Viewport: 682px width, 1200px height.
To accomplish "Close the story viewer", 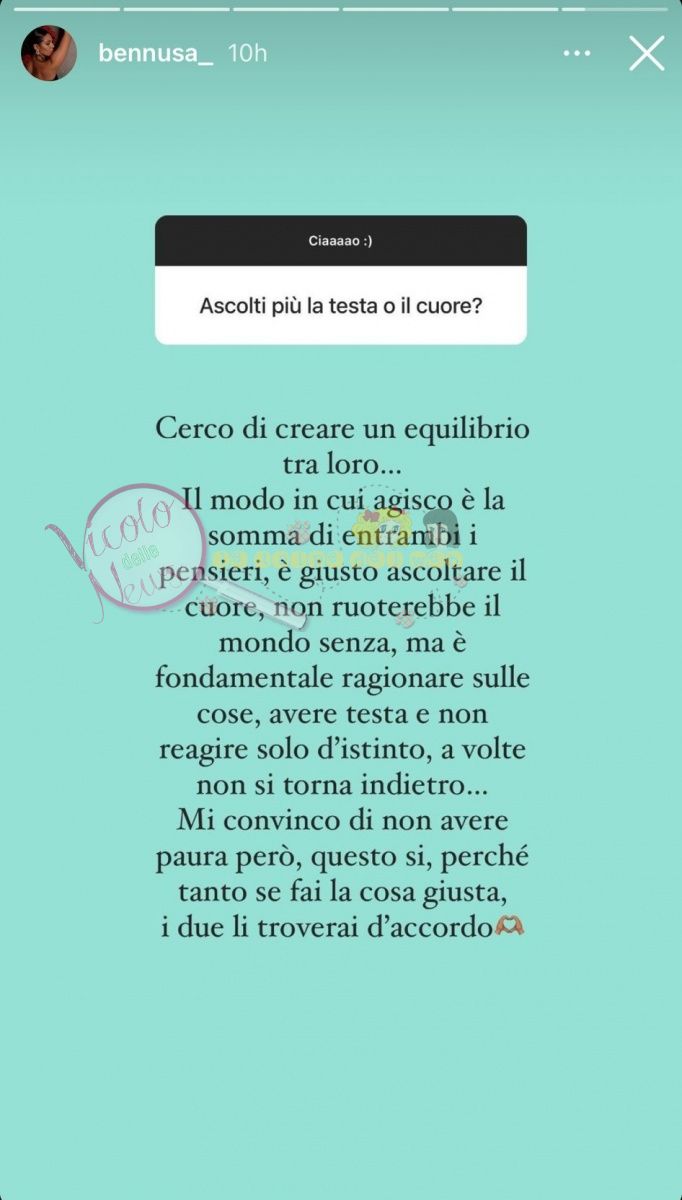I will pyautogui.click(x=646, y=53).
